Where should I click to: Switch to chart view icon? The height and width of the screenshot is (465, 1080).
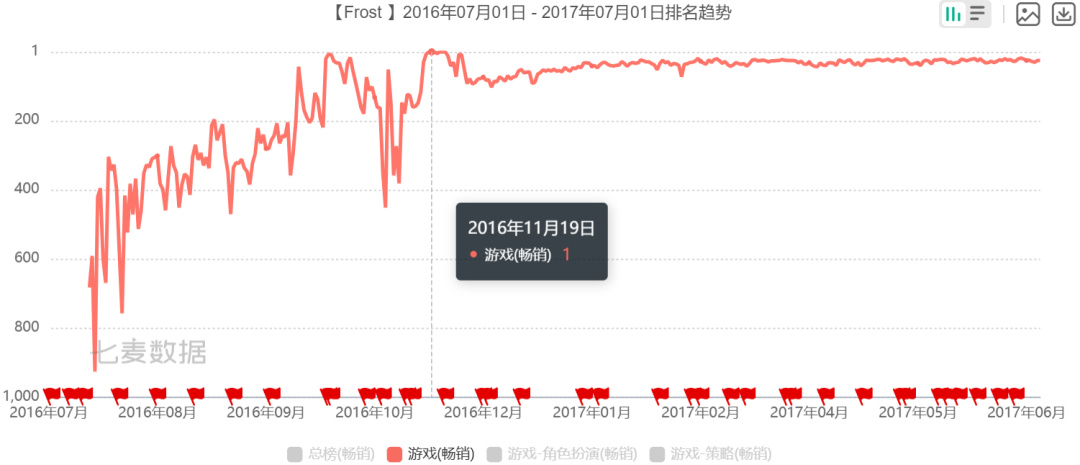click(953, 14)
